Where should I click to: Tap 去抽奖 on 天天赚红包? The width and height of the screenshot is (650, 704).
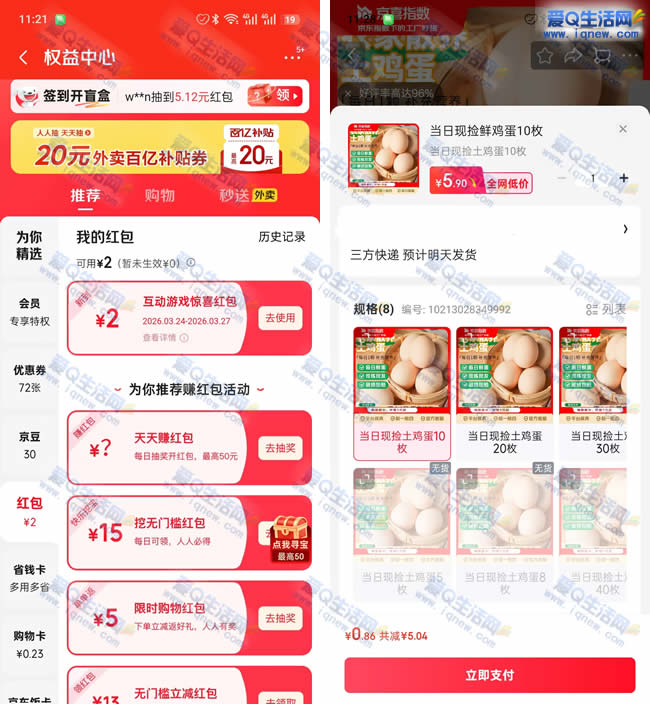280,447
